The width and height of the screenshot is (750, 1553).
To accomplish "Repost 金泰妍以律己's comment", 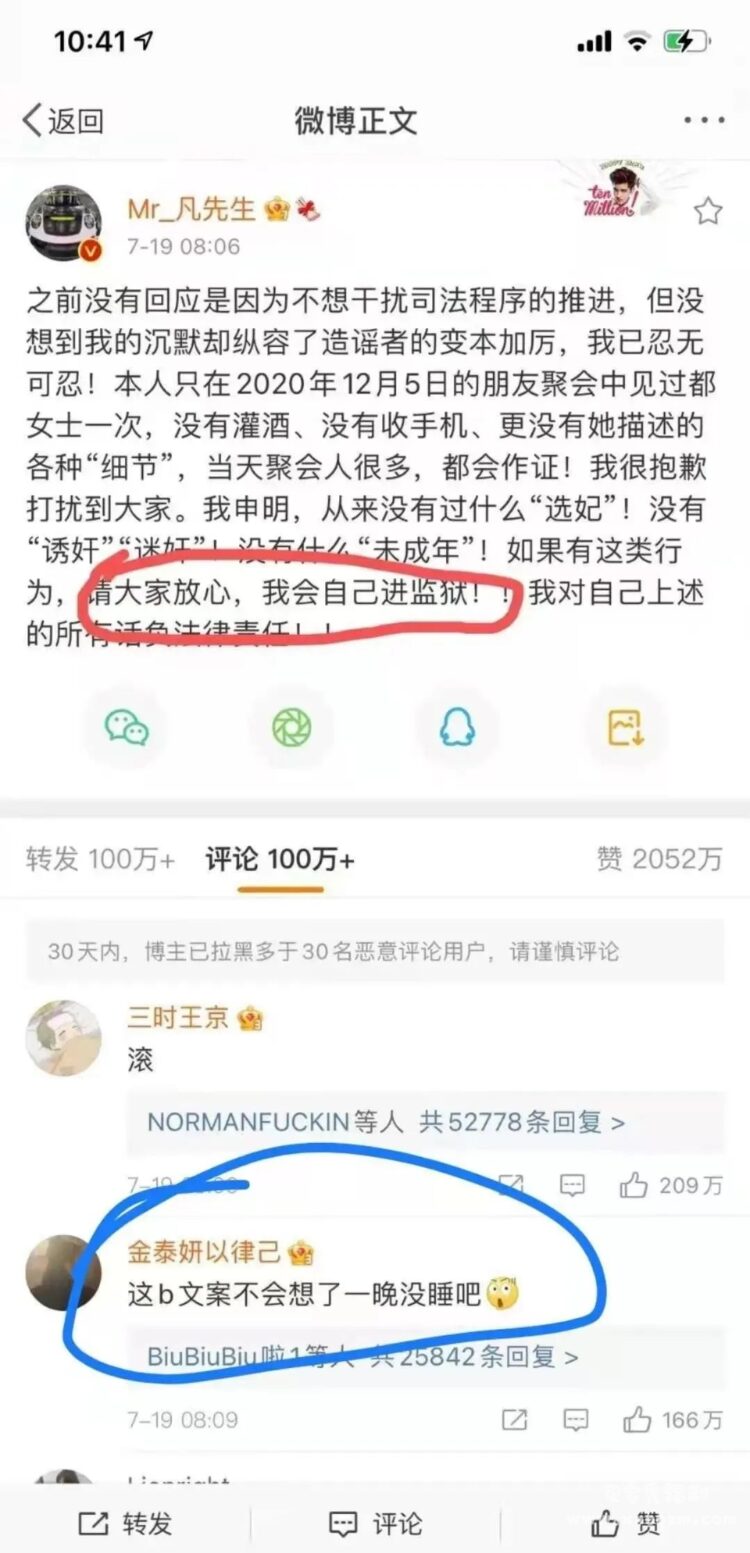I will [514, 1419].
